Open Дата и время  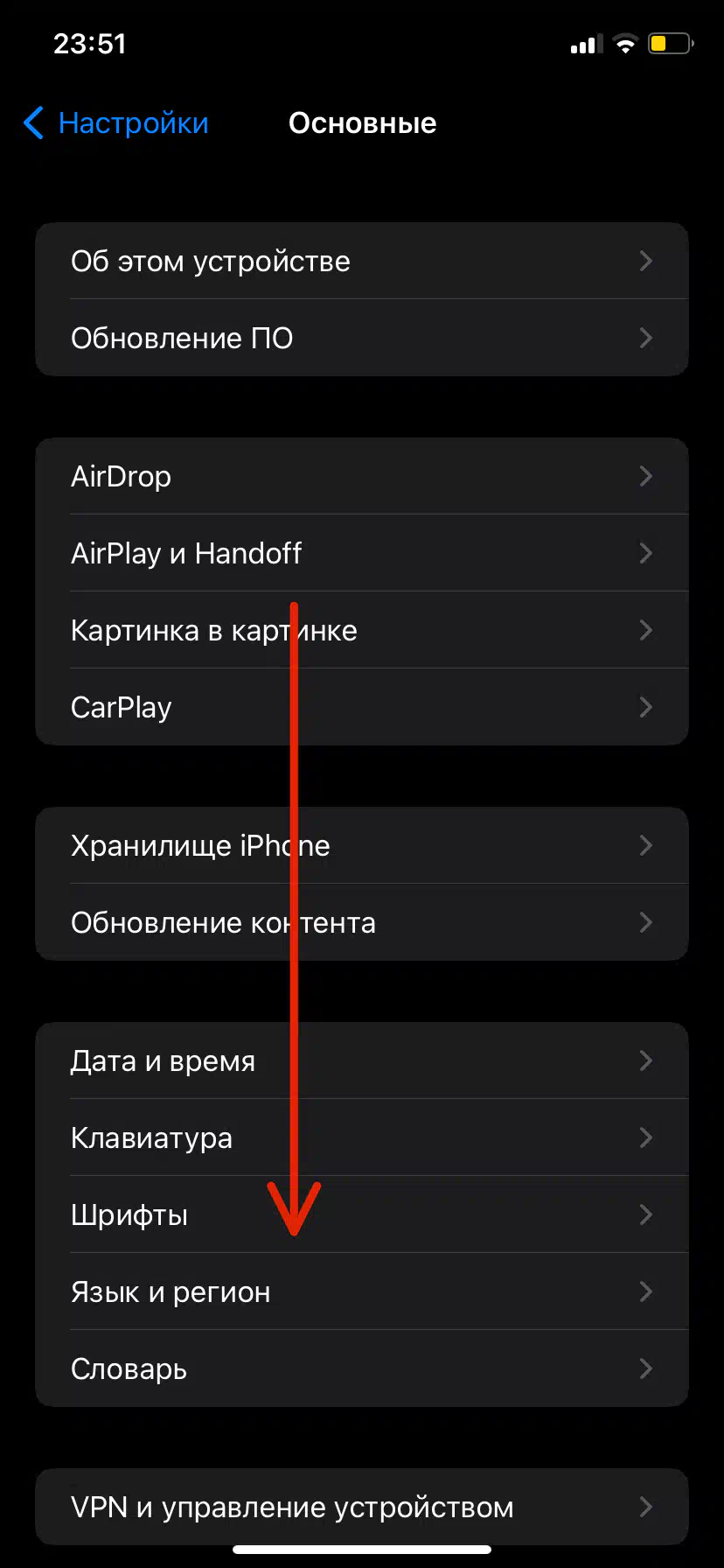point(362,1060)
